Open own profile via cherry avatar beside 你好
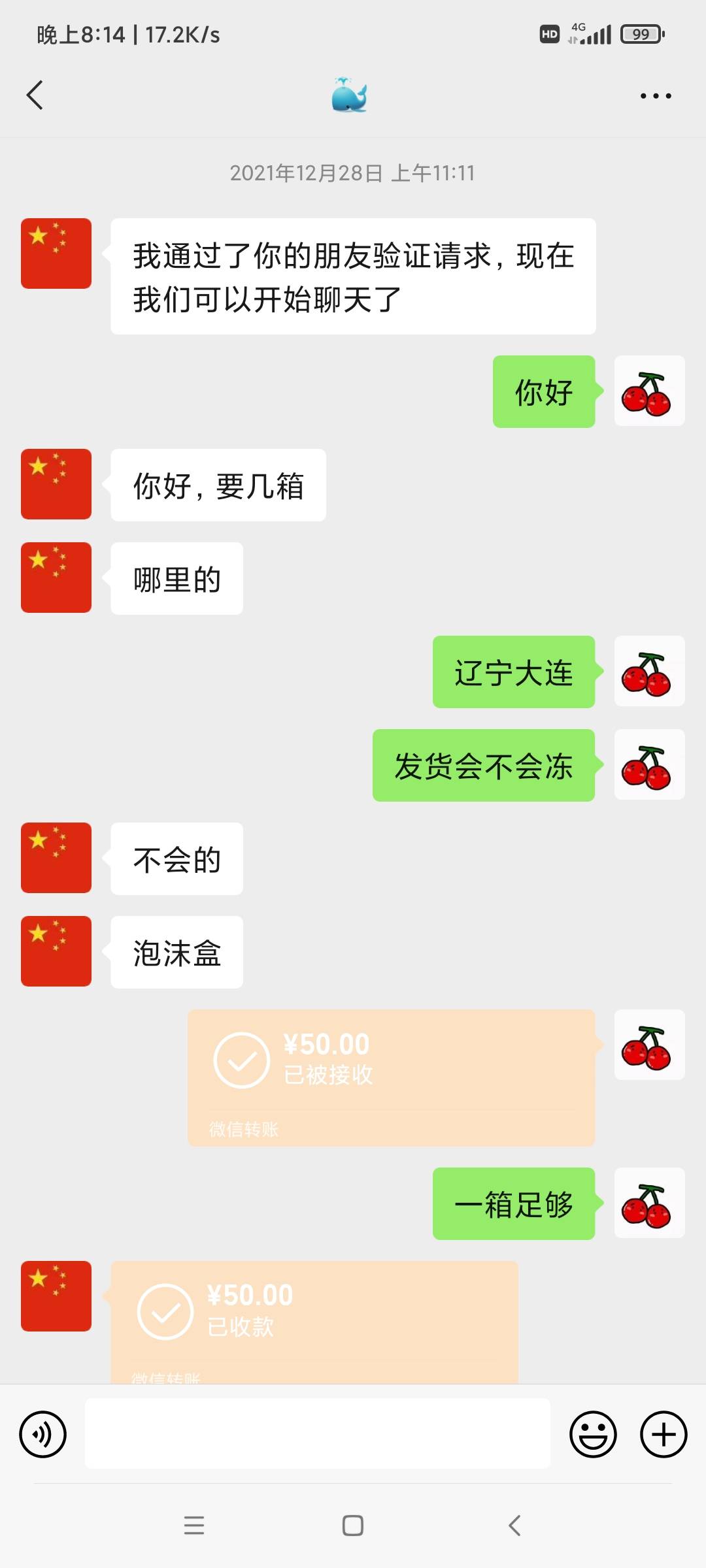This screenshot has height=1568, width=706. coord(650,391)
